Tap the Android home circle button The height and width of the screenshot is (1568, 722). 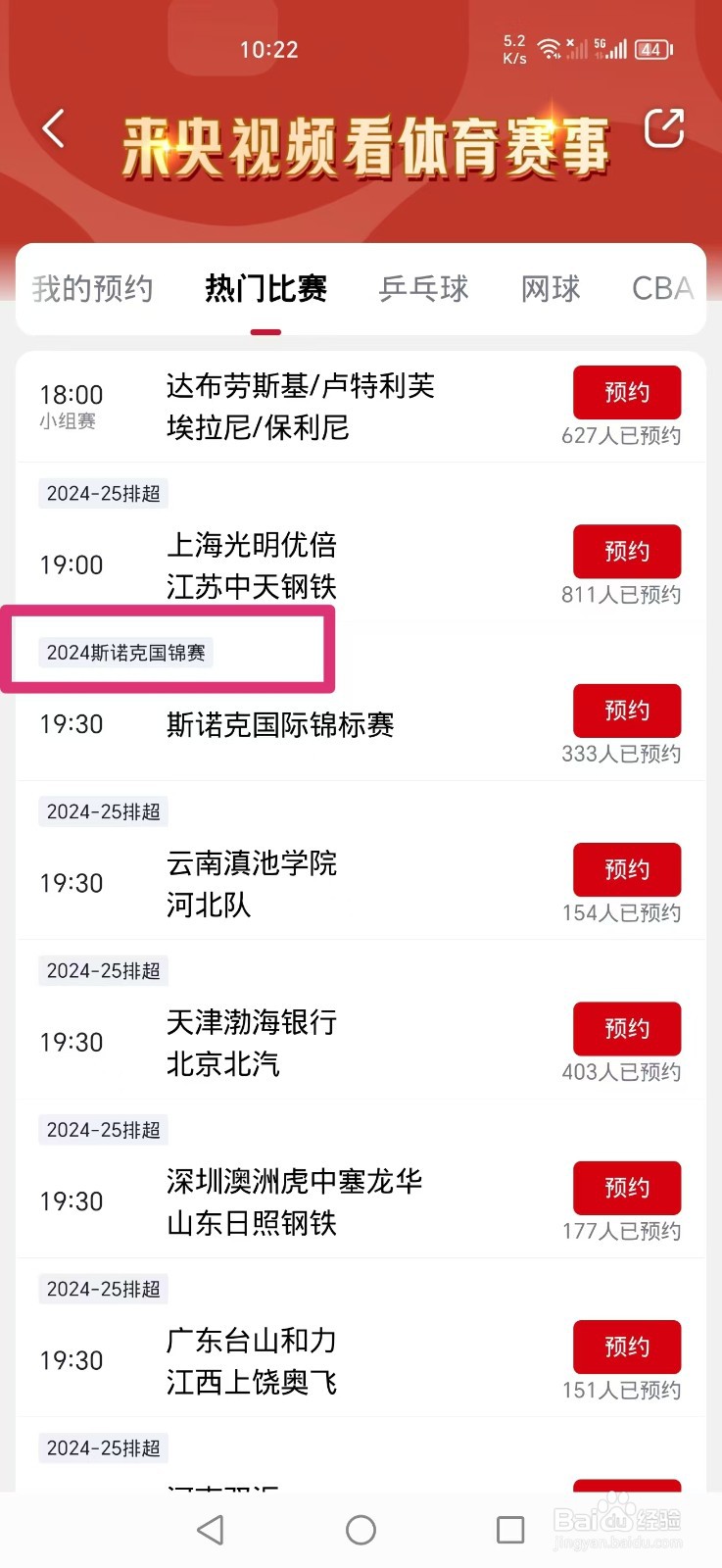tap(361, 1529)
